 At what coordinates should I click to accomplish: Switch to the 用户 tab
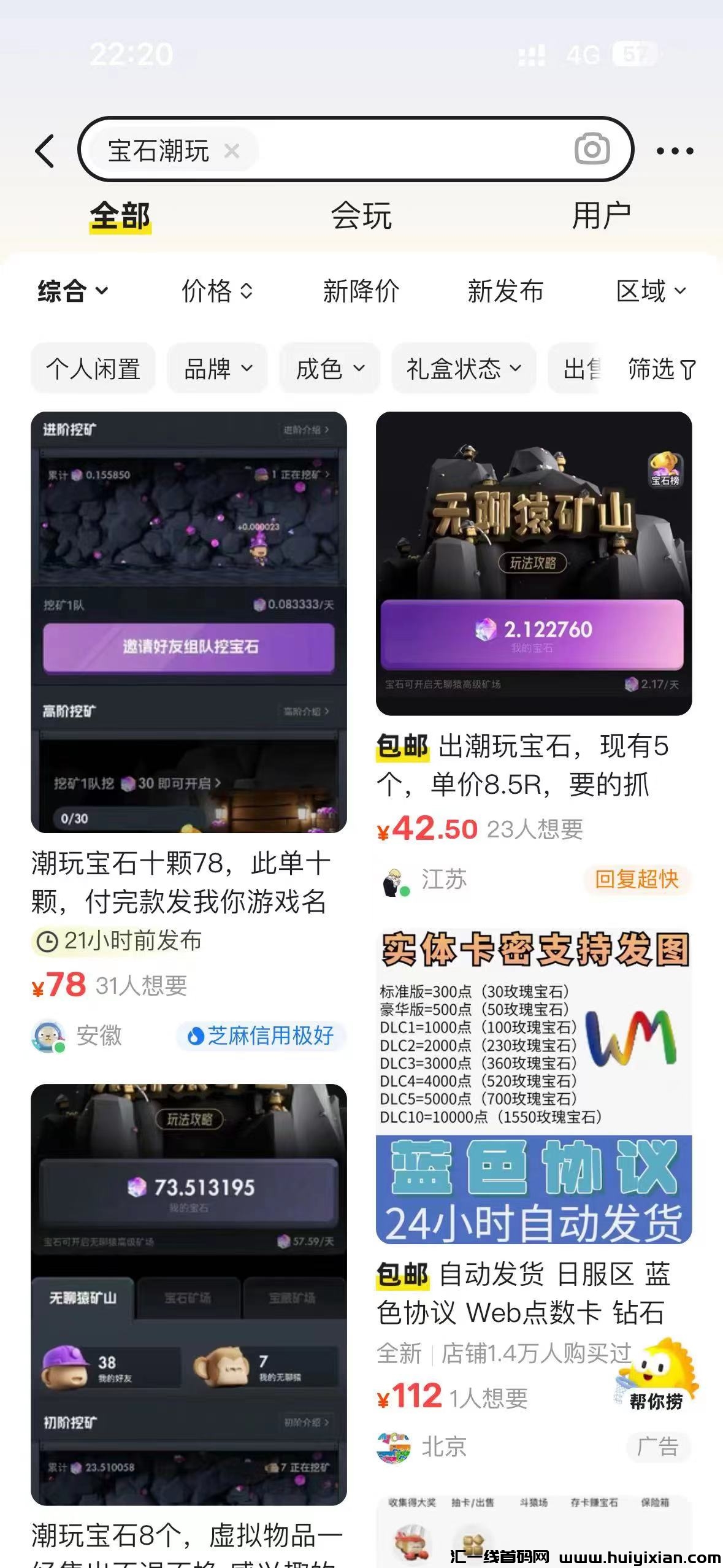coord(600,217)
